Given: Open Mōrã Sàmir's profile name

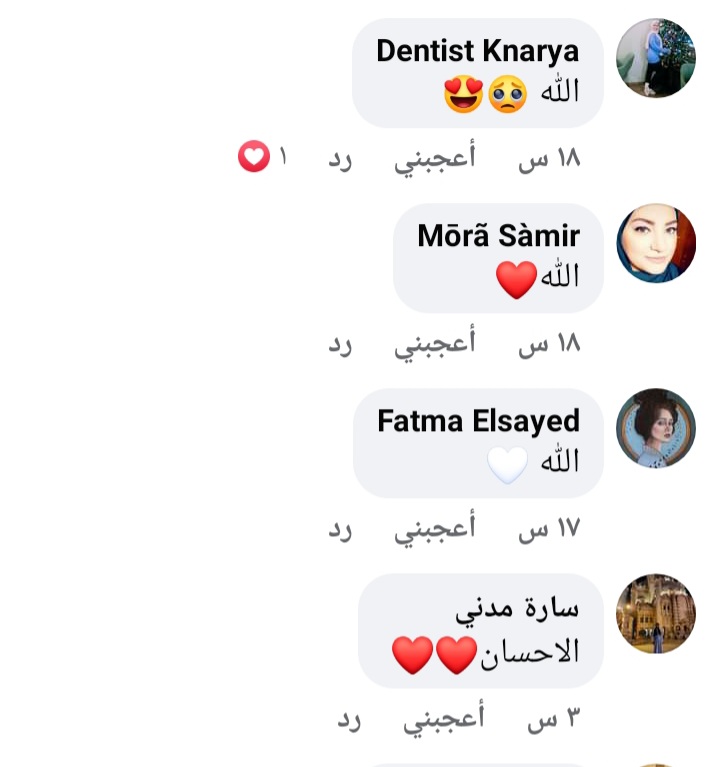Looking at the screenshot, I should pos(498,236).
